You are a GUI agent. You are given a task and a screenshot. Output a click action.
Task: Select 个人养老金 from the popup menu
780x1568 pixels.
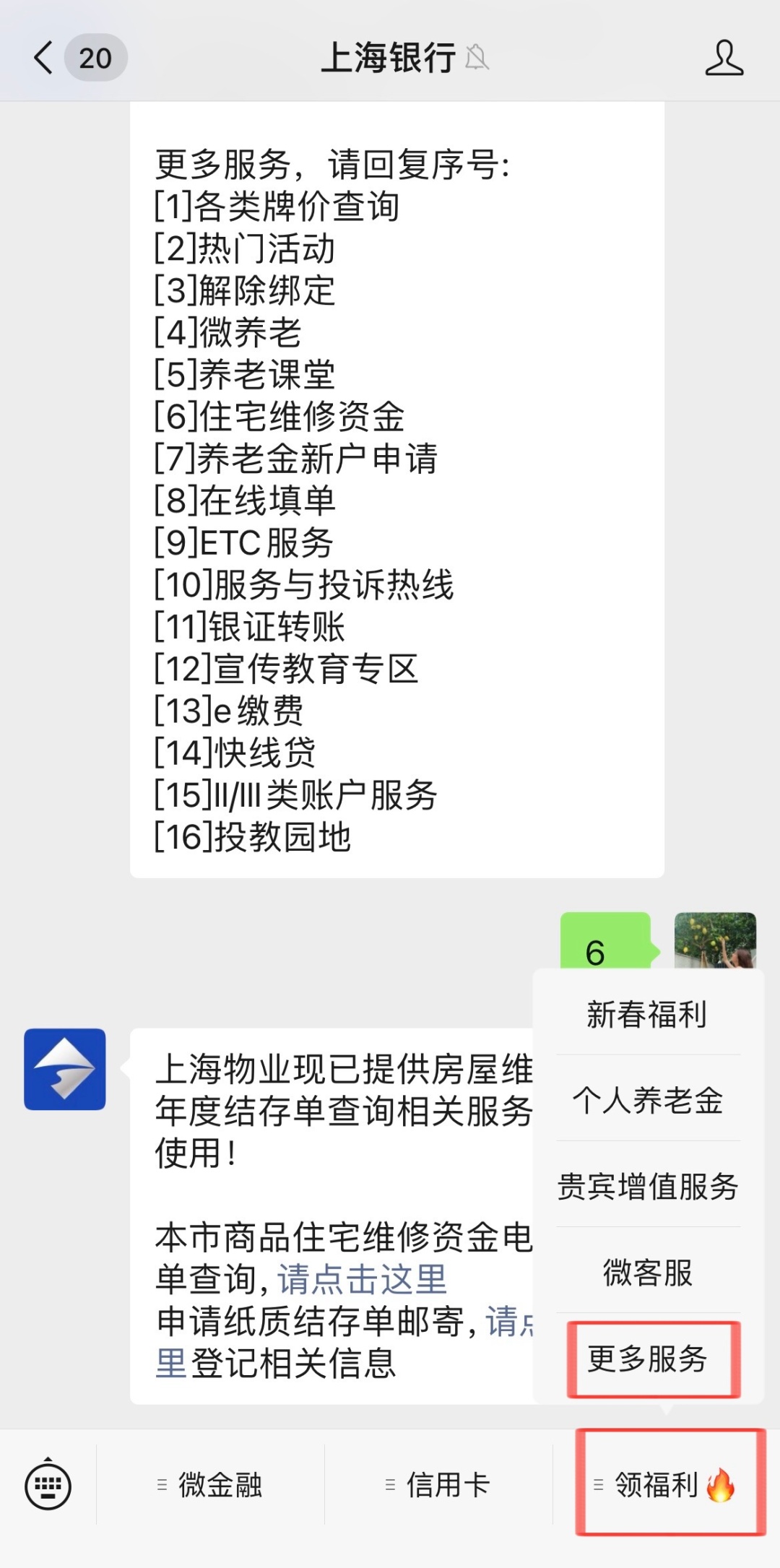pos(647,1101)
